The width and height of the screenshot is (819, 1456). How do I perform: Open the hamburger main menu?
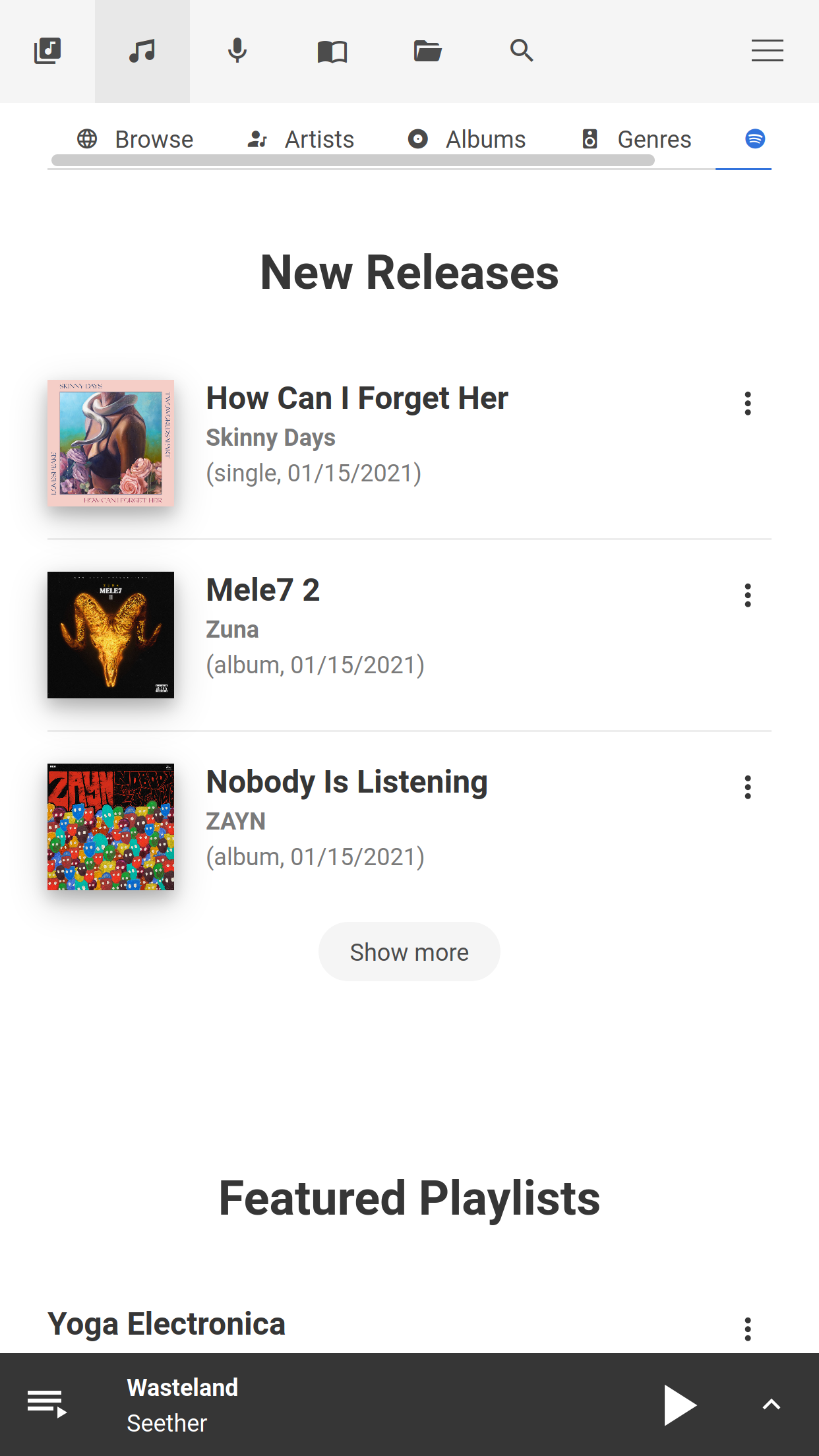(767, 51)
